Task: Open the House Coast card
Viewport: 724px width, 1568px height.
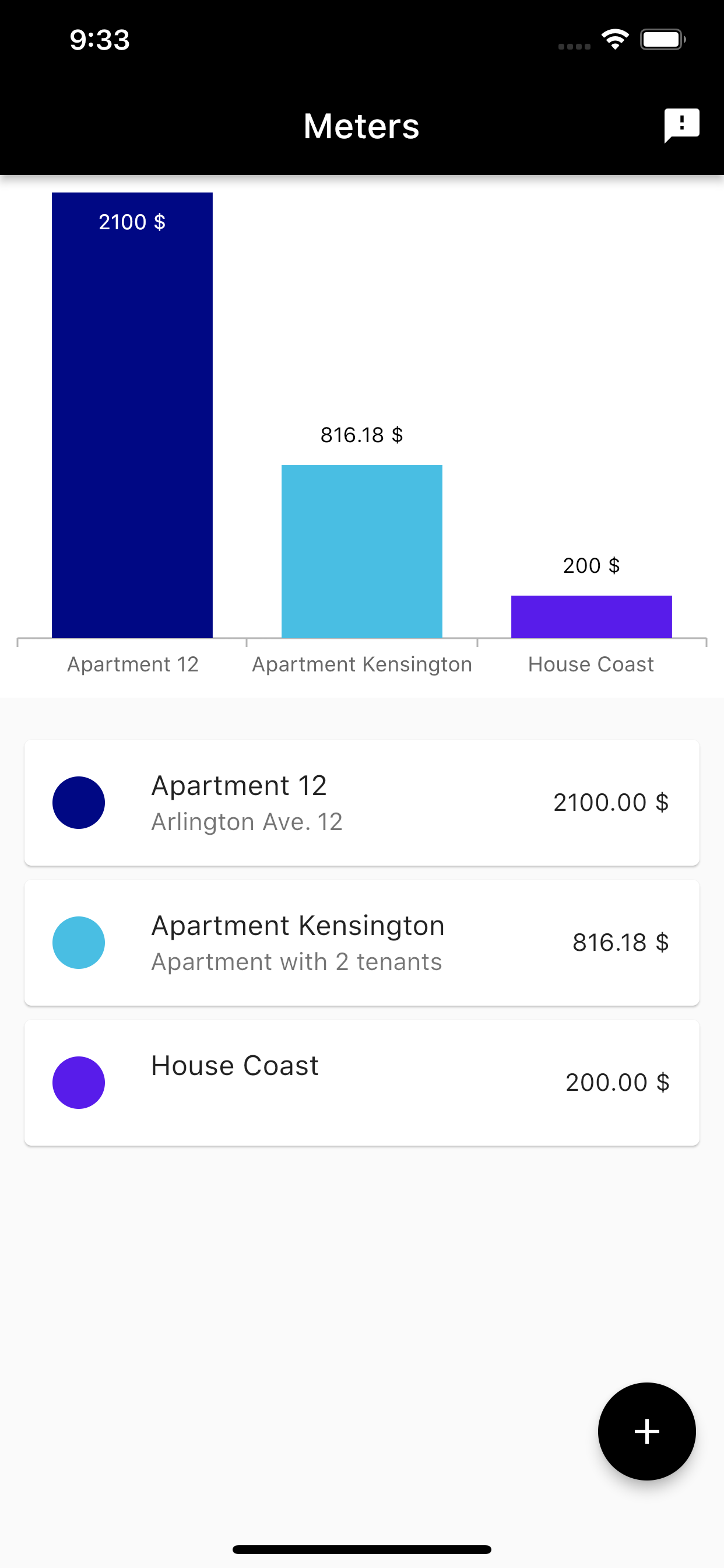Action: [x=362, y=1082]
